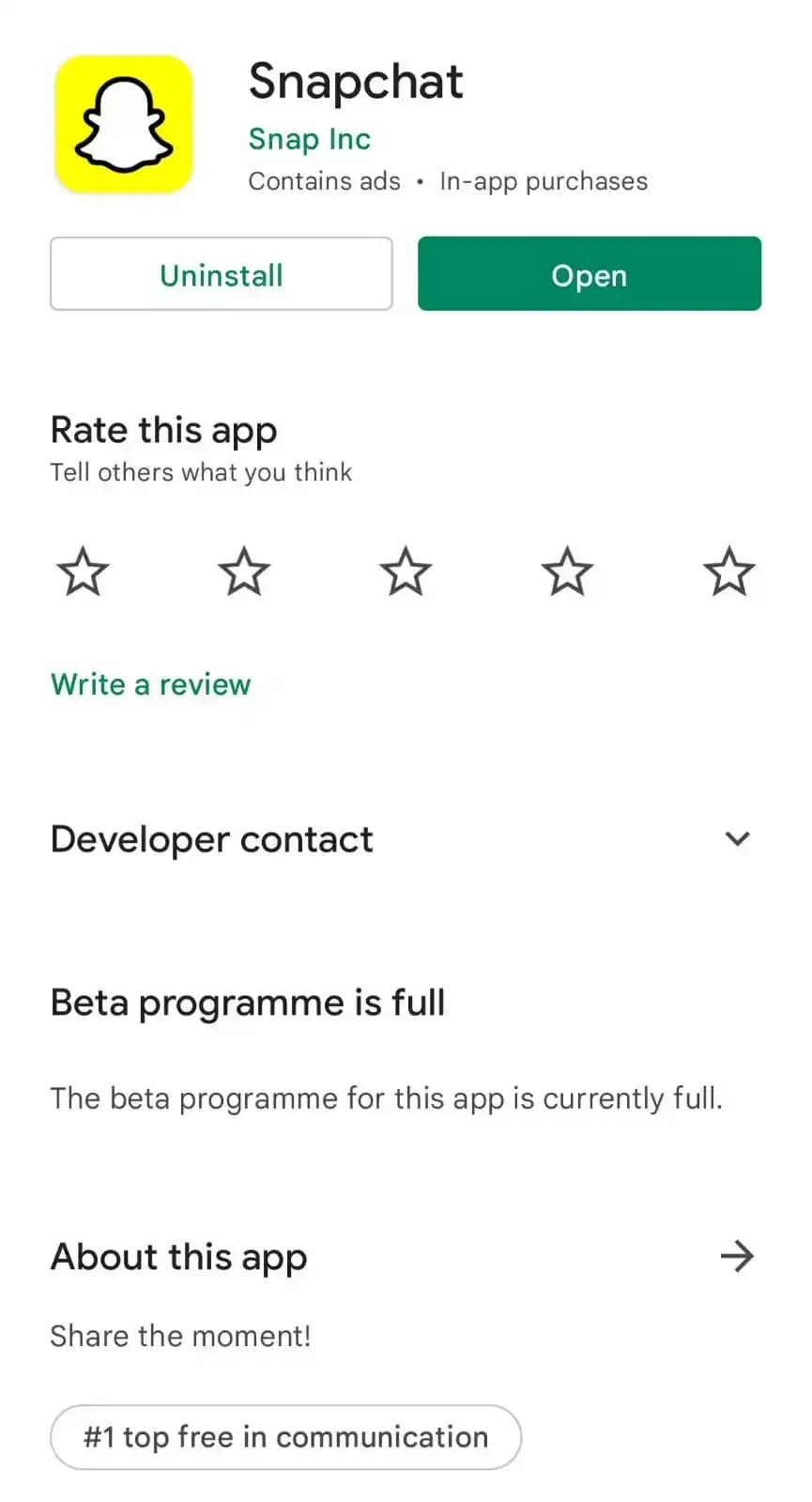The height and width of the screenshot is (1502, 812).
Task: Rate Snapchat four stars
Action: pos(567,571)
